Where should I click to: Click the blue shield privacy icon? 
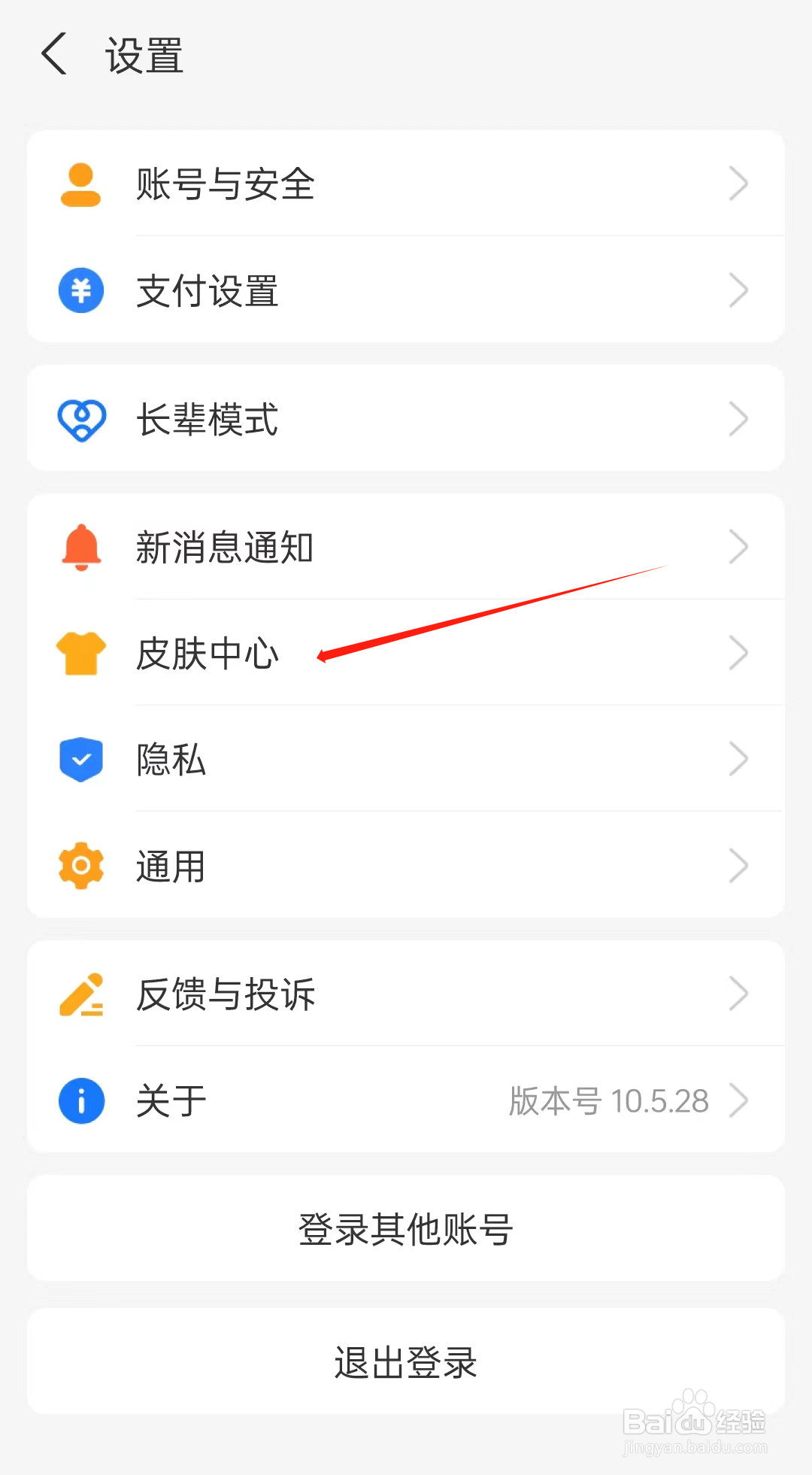click(x=80, y=760)
